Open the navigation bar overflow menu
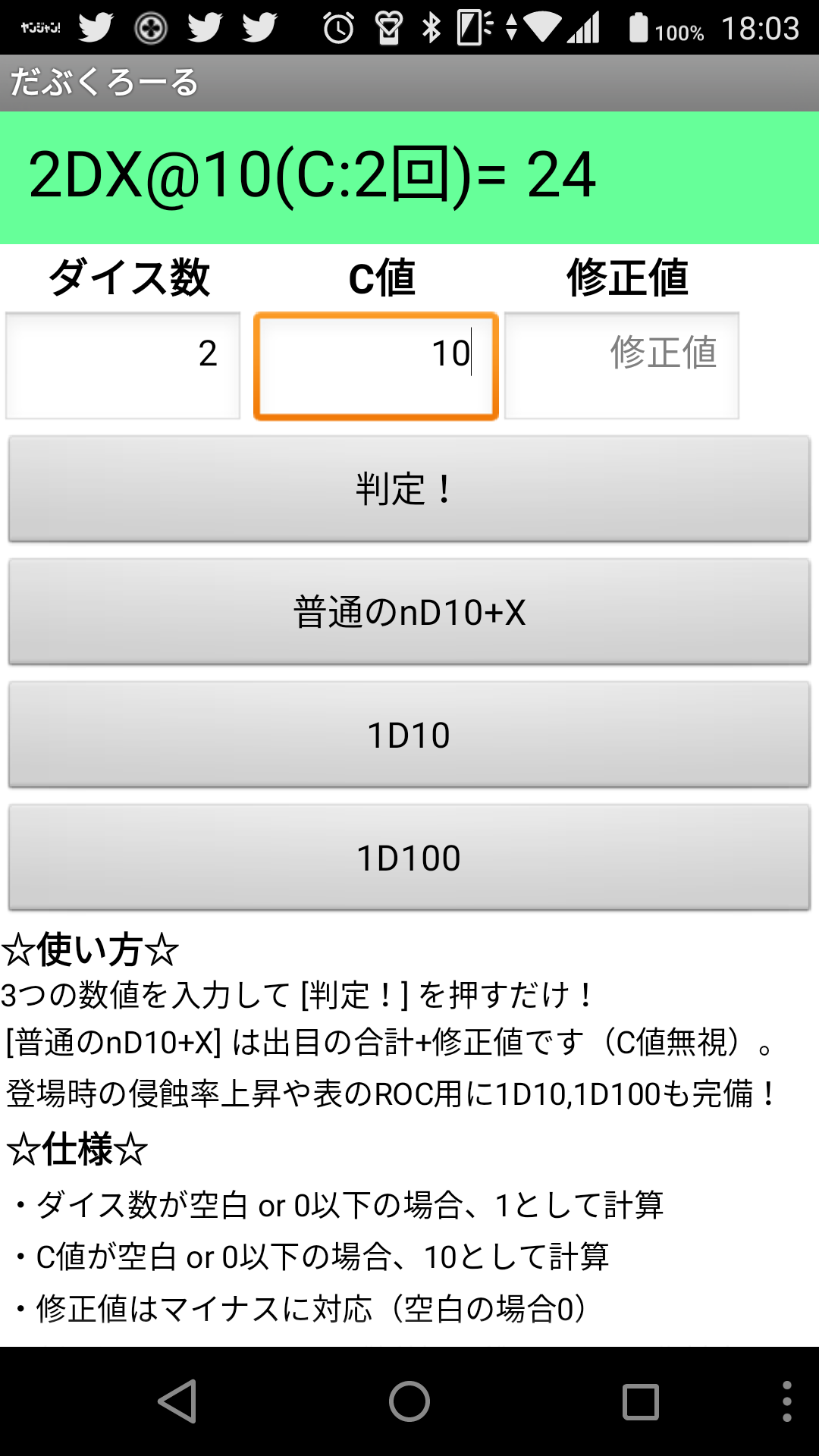 [x=786, y=1401]
